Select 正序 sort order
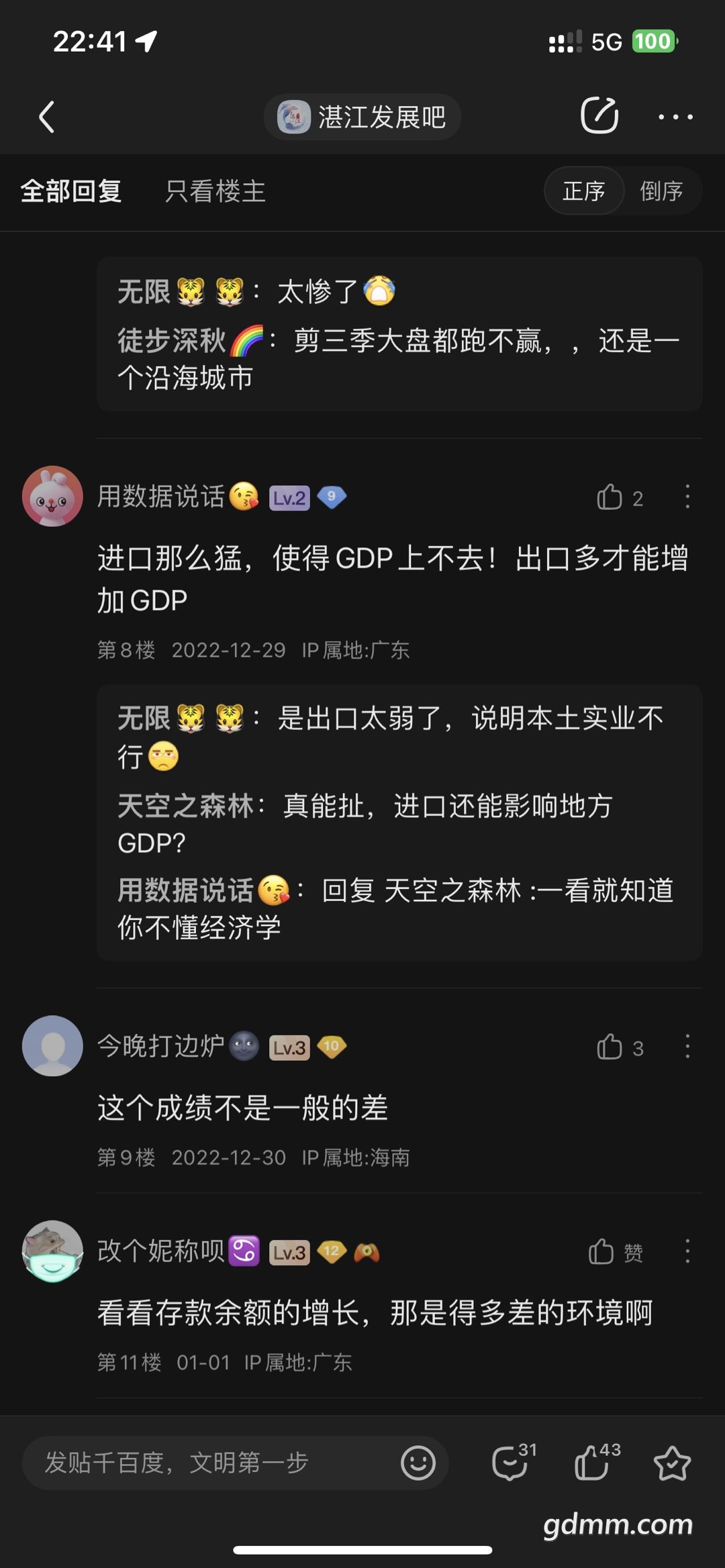 (583, 191)
